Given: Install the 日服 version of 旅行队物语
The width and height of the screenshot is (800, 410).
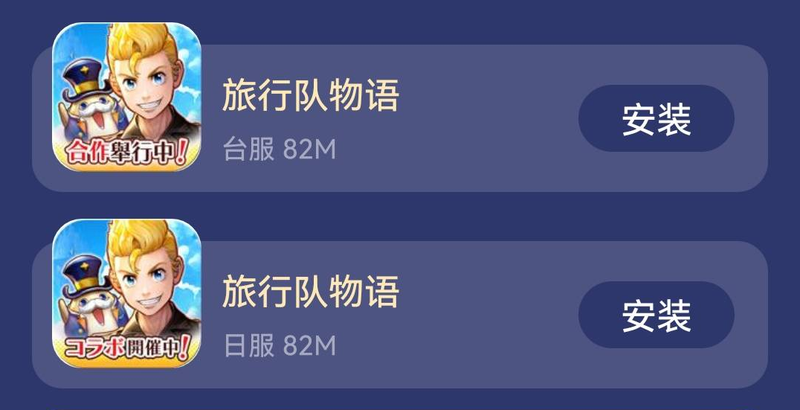Looking at the screenshot, I should pyautogui.click(x=656, y=315).
